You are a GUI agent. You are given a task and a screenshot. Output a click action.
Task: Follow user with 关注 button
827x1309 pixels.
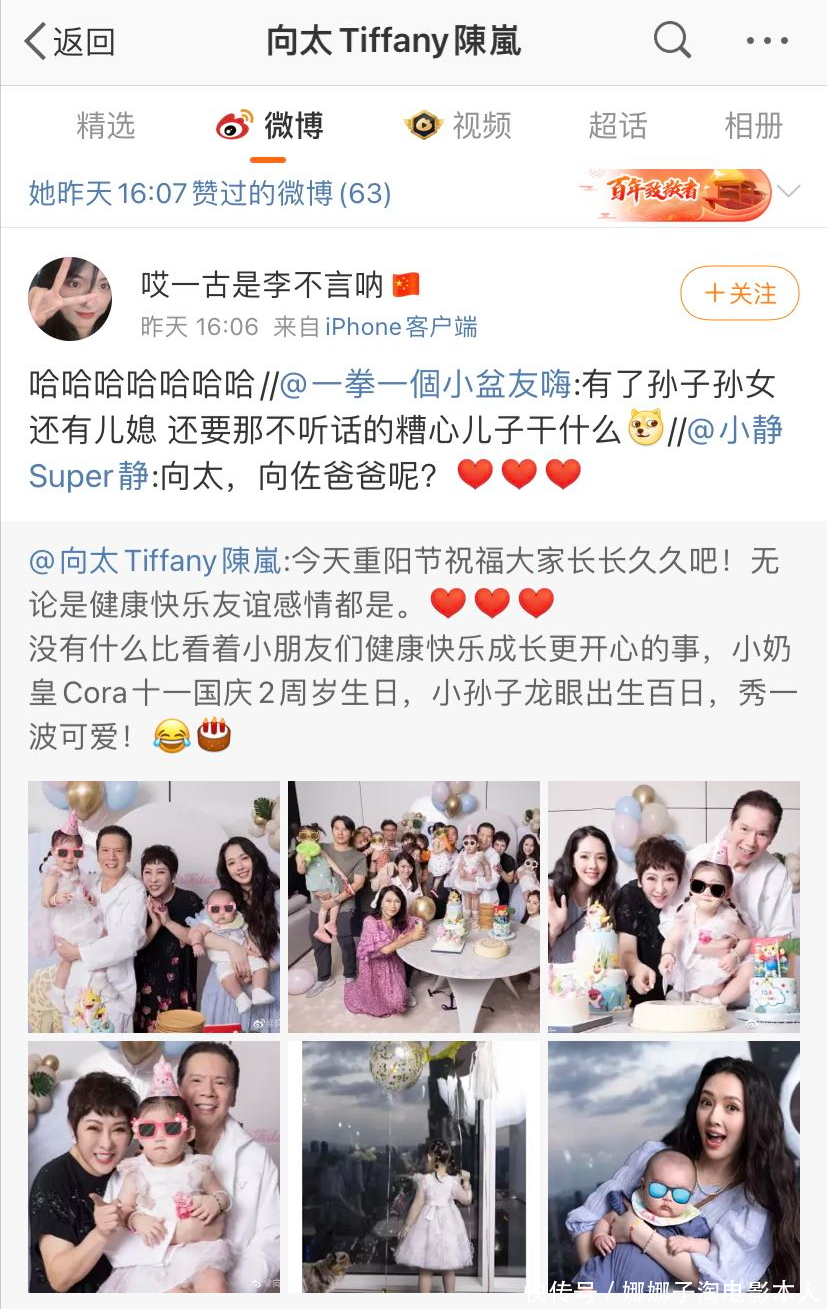click(739, 293)
